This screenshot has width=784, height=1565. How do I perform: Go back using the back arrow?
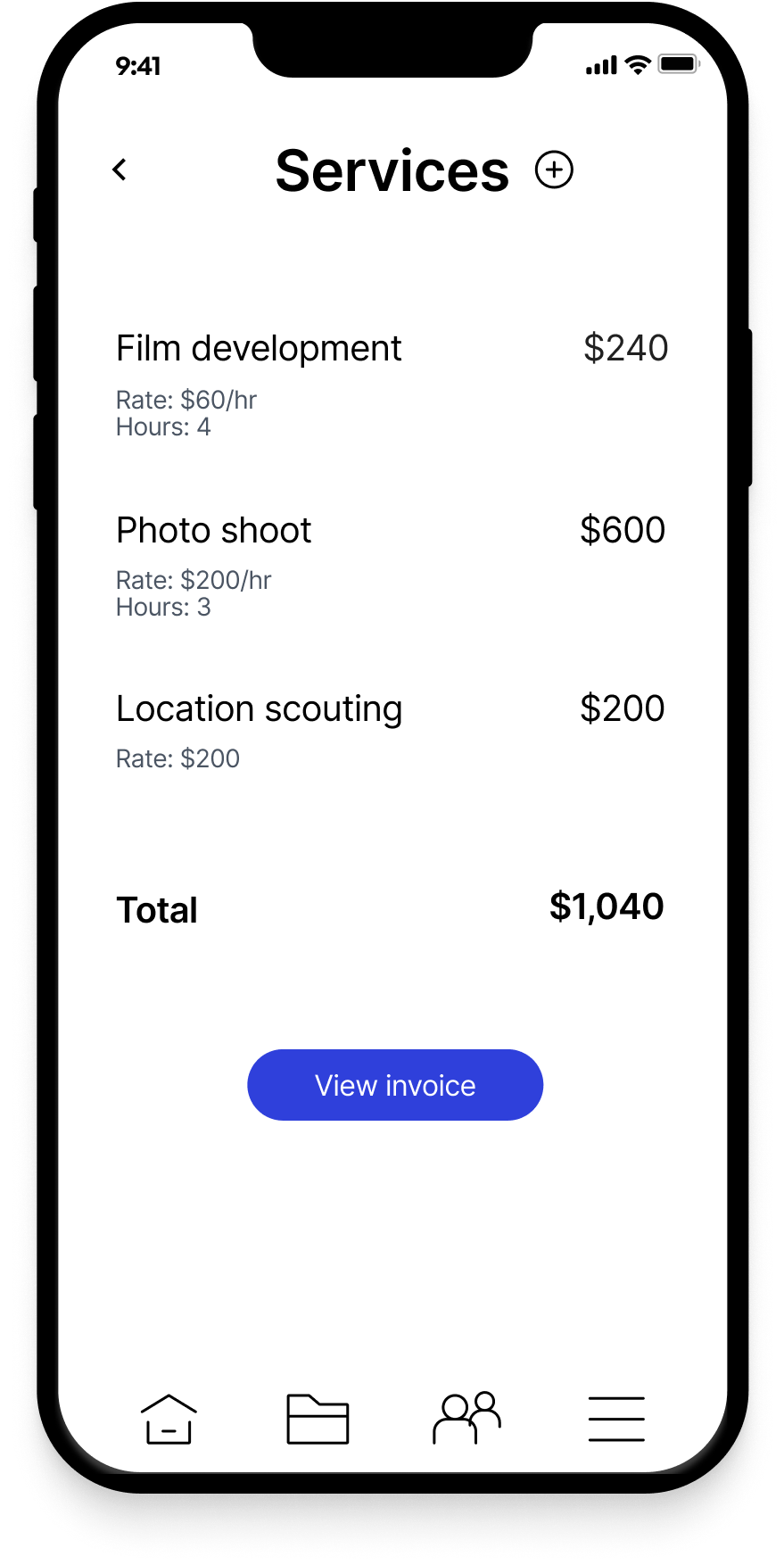[x=120, y=170]
